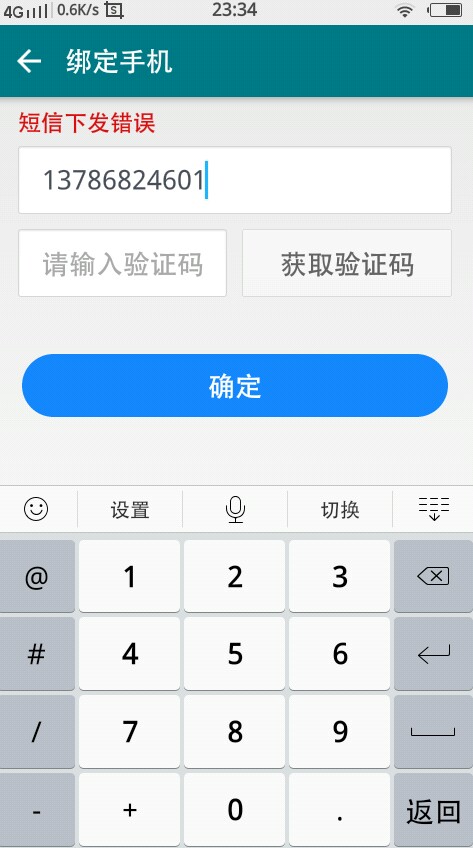Hide the keyboard with the collapse icon
This screenshot has width=473, height=848.
coord(434,508)
